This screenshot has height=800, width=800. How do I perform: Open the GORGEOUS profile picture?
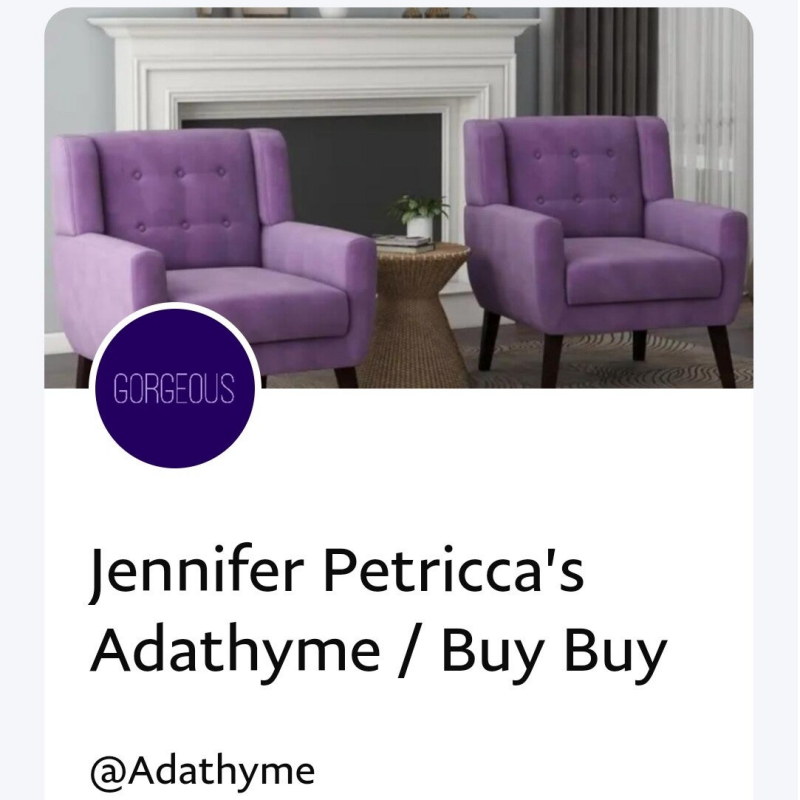[175, 389]
